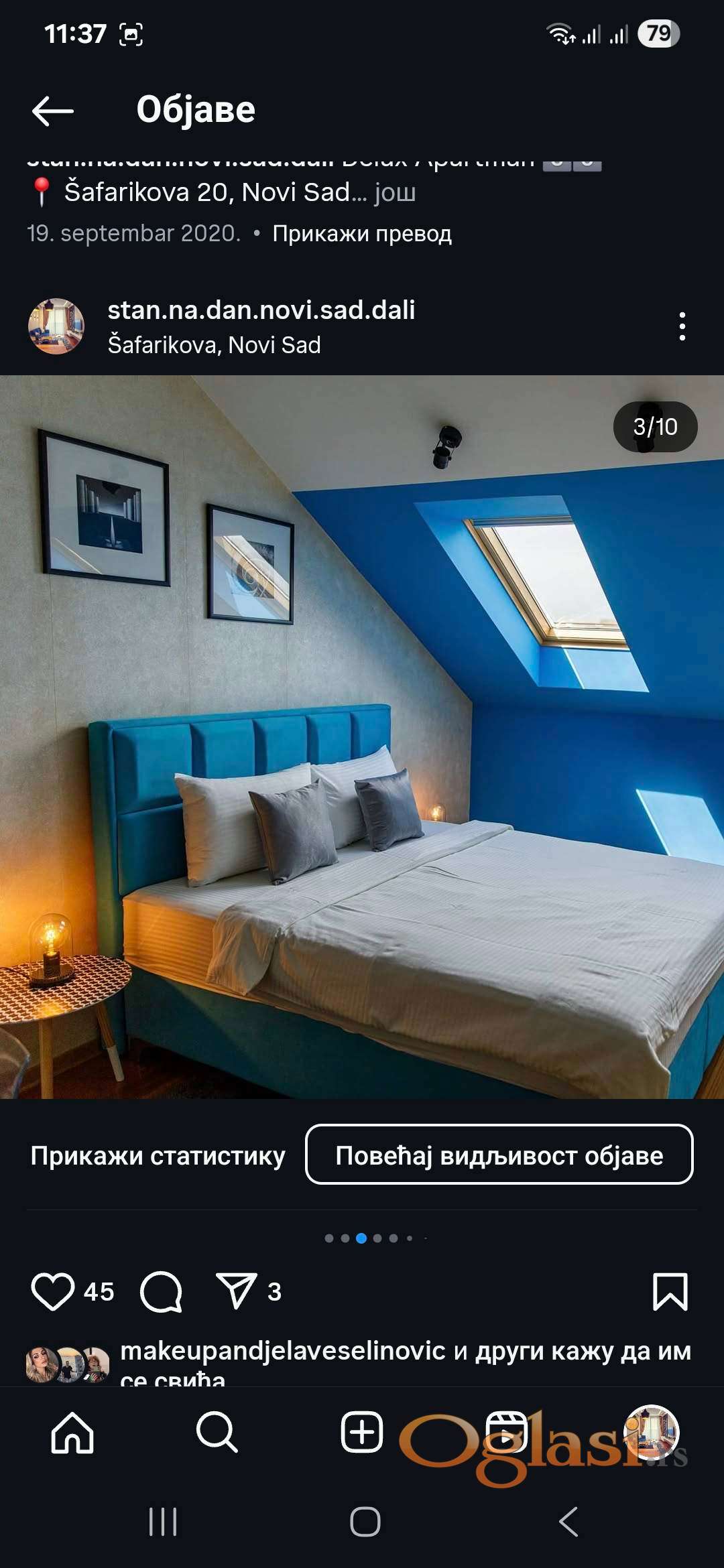This screenshot has width=724, height=1568.
Task: Open your Profile tab avatar
Action: [651, 1433]
